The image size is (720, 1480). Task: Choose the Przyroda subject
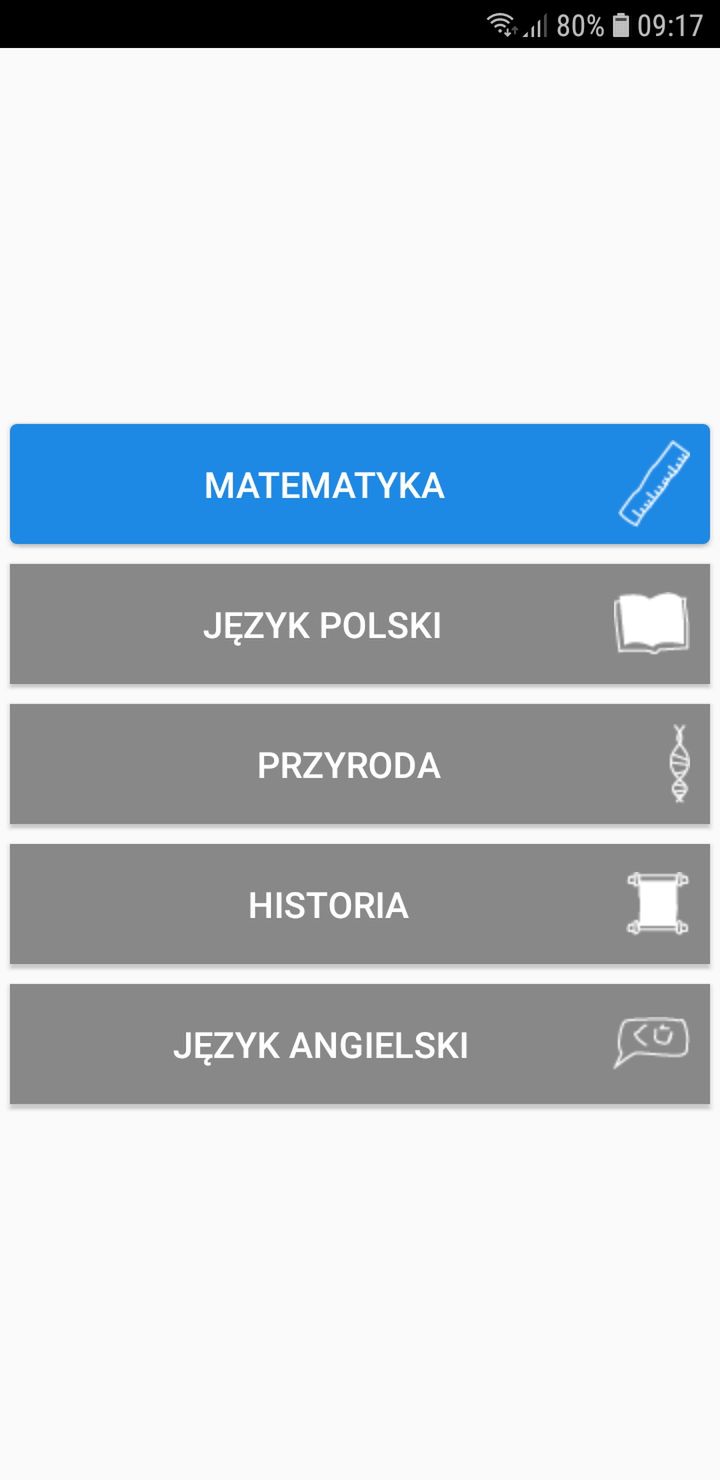click(360, 764)
